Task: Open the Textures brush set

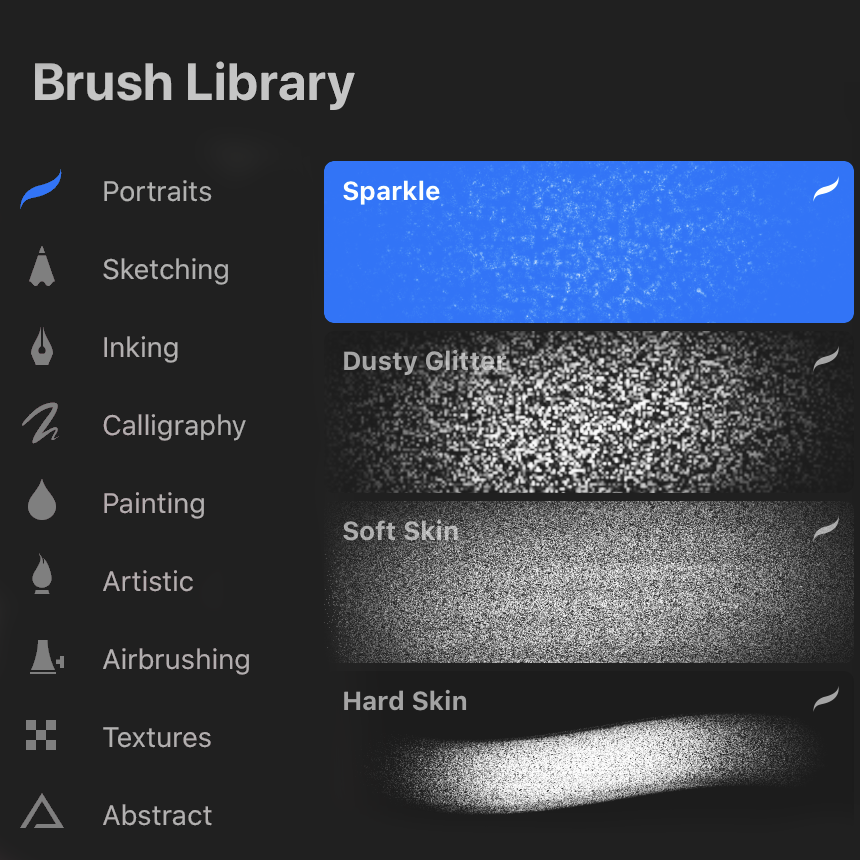Action: coord(157,737)
